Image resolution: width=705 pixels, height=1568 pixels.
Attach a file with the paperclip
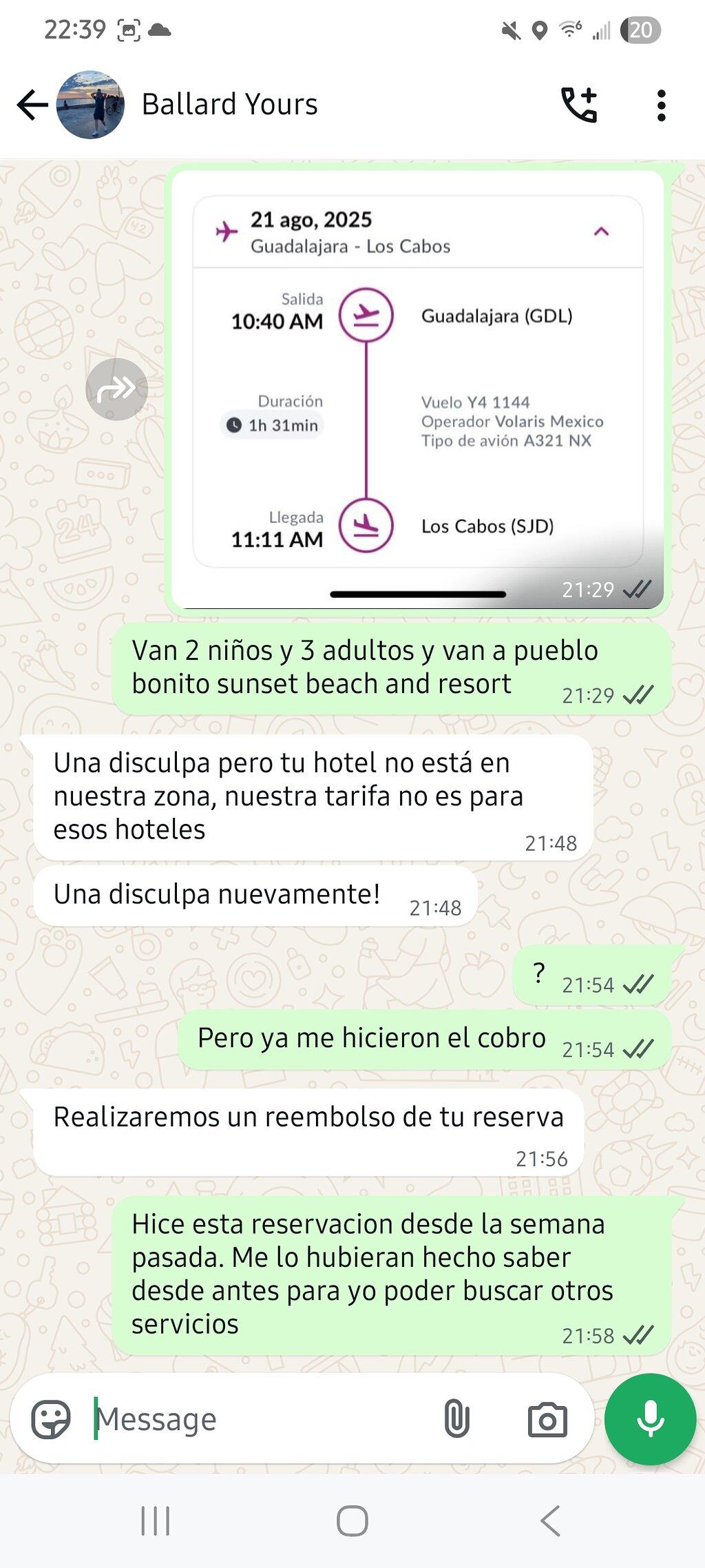click(456, 1419)
